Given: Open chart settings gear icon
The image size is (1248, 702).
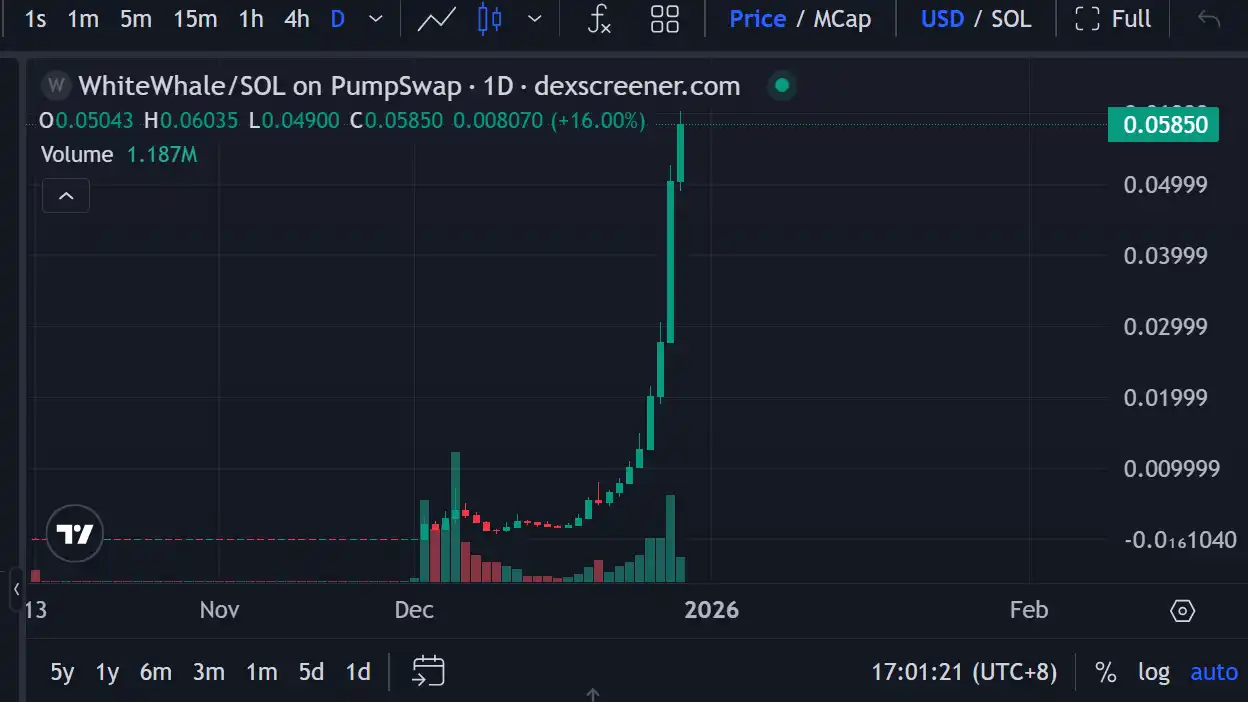Looking at the screenshot, I should pyautogui.click(x=1182, y=610).
